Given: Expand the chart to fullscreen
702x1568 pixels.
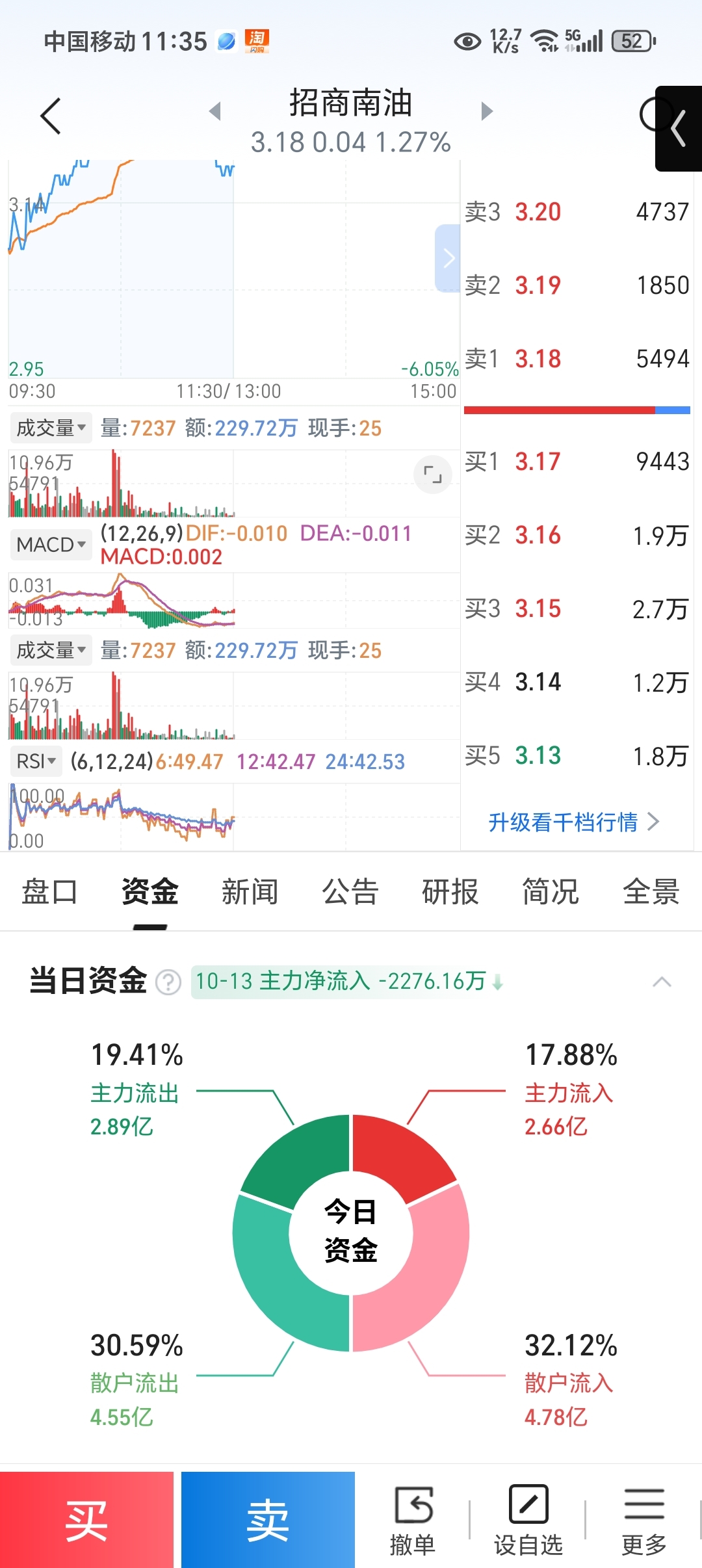Looking at the screenshot, I should (432, 475).
